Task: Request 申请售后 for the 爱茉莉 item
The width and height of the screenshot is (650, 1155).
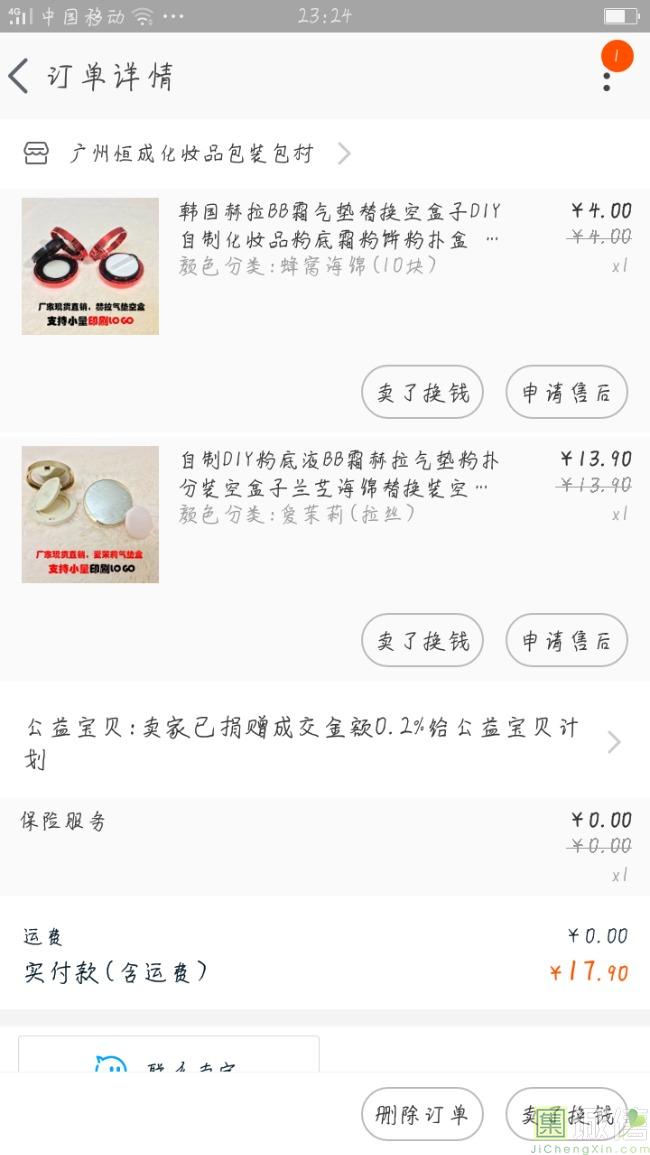Action: (566, 640)
